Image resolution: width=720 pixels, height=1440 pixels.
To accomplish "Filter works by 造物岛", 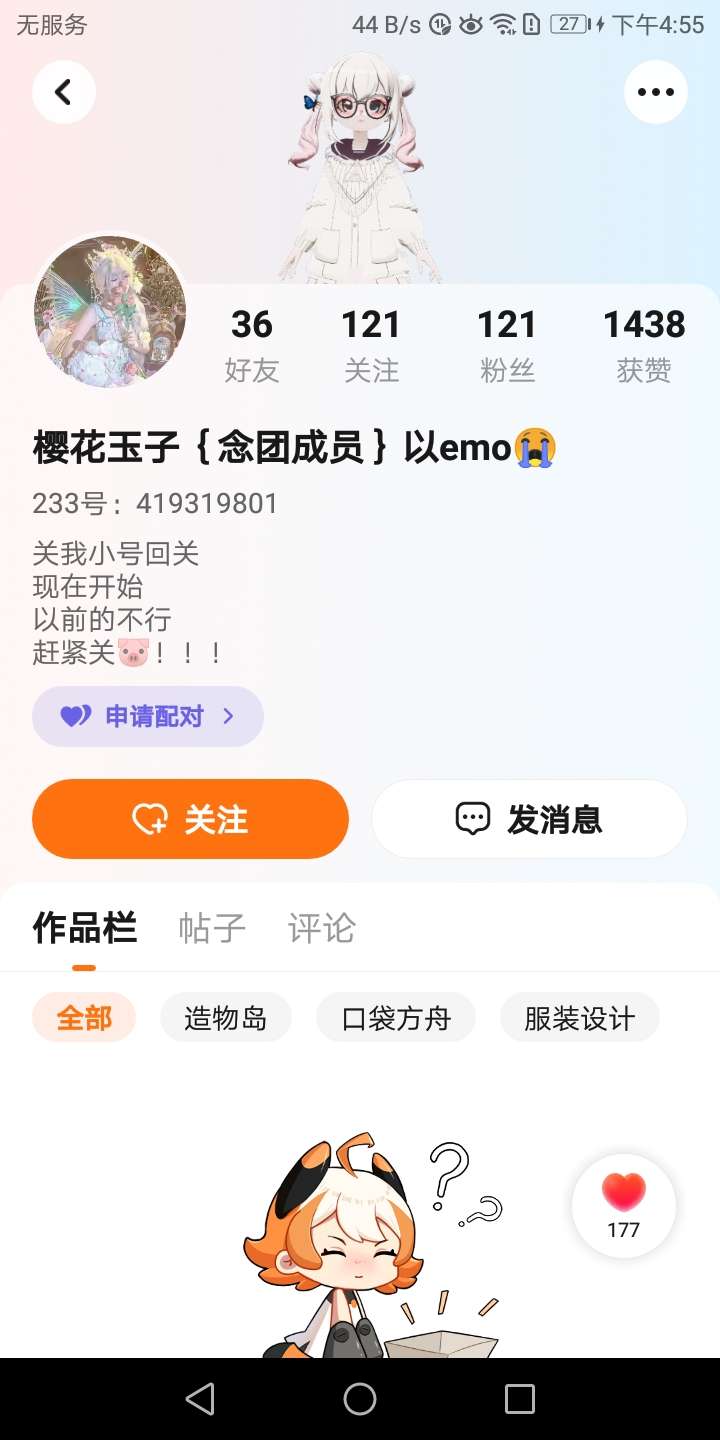I will (226, 1018).
